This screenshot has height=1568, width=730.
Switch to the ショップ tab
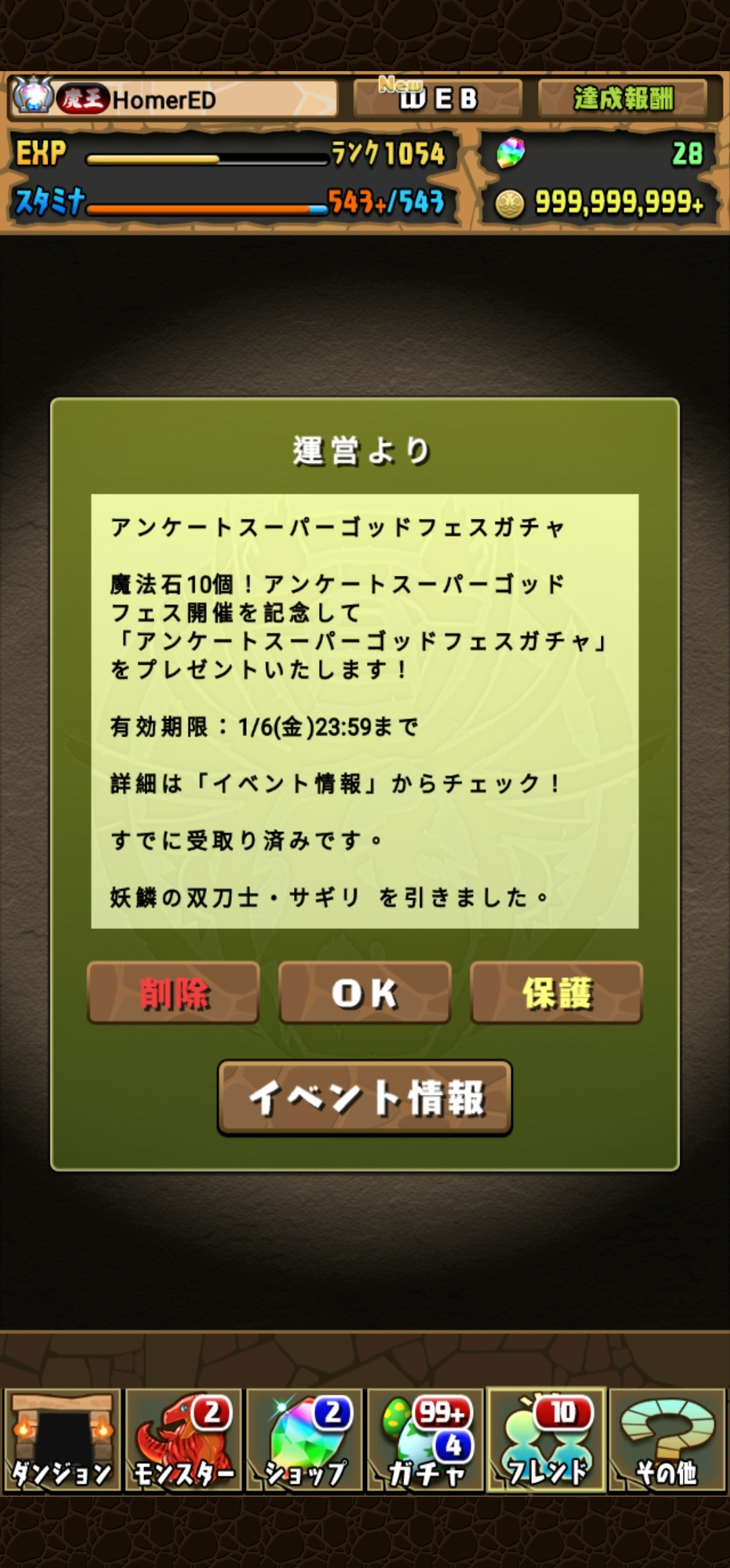coord(304,1440)
